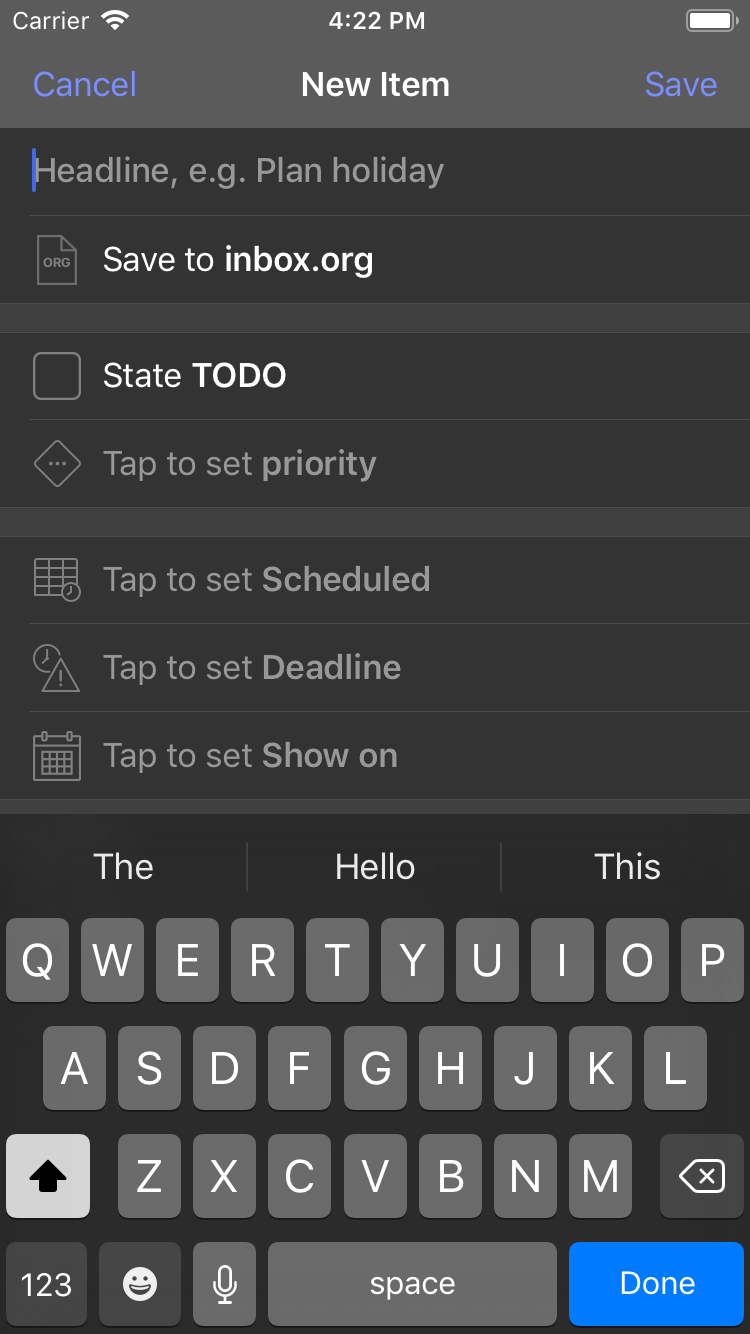Open the emoji keyboard
This screenshot has width=750, height=1334.
click(140, 1284)
